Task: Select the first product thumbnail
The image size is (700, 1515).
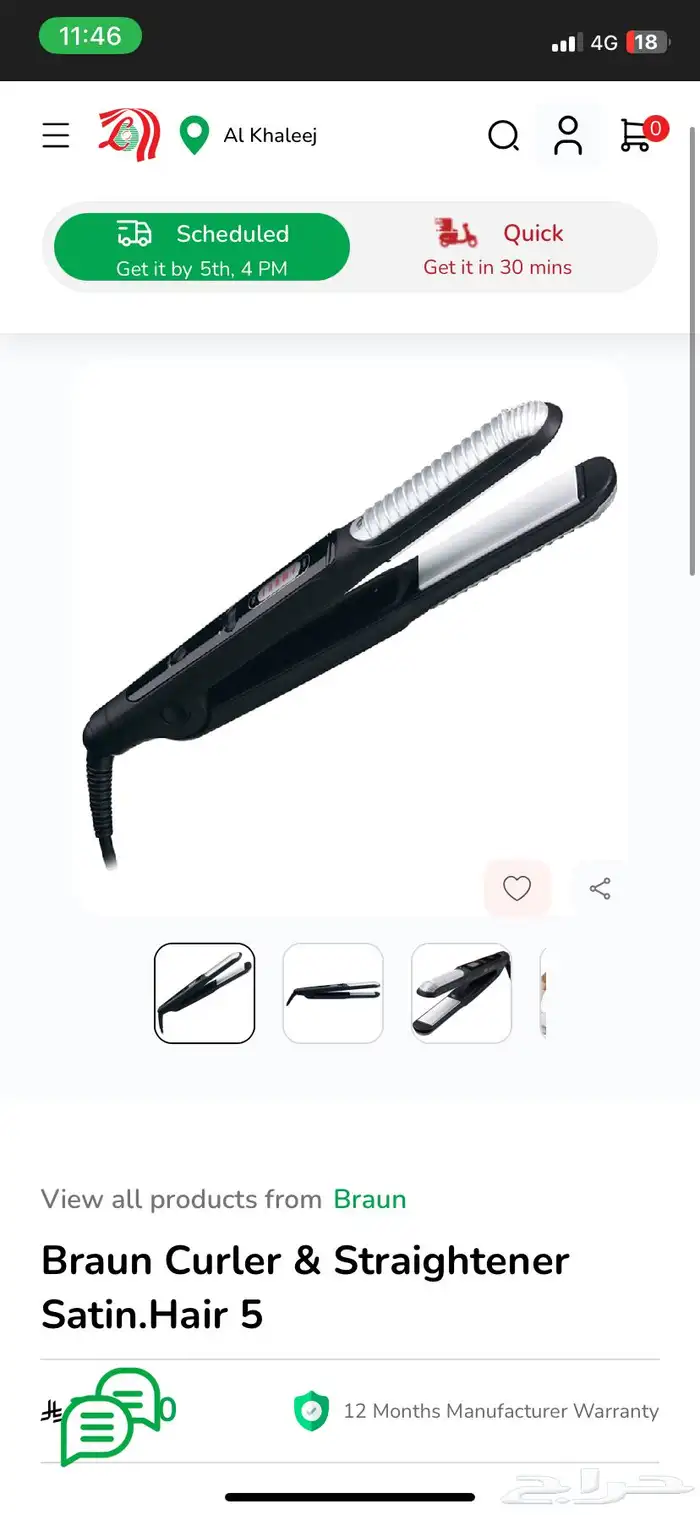Action: 205,993
